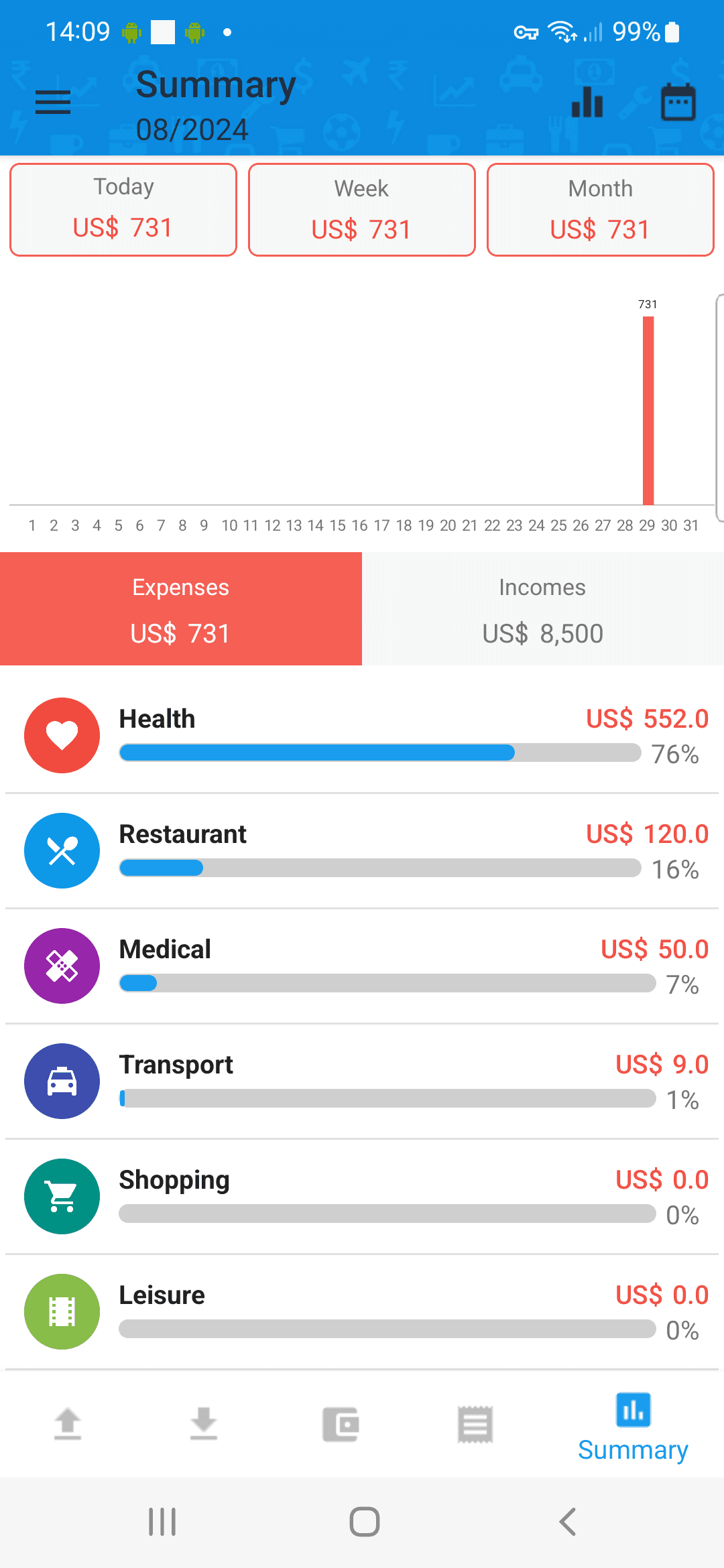Select the Month expenses filter
The image size is (724, 1568).
(600, 209)
